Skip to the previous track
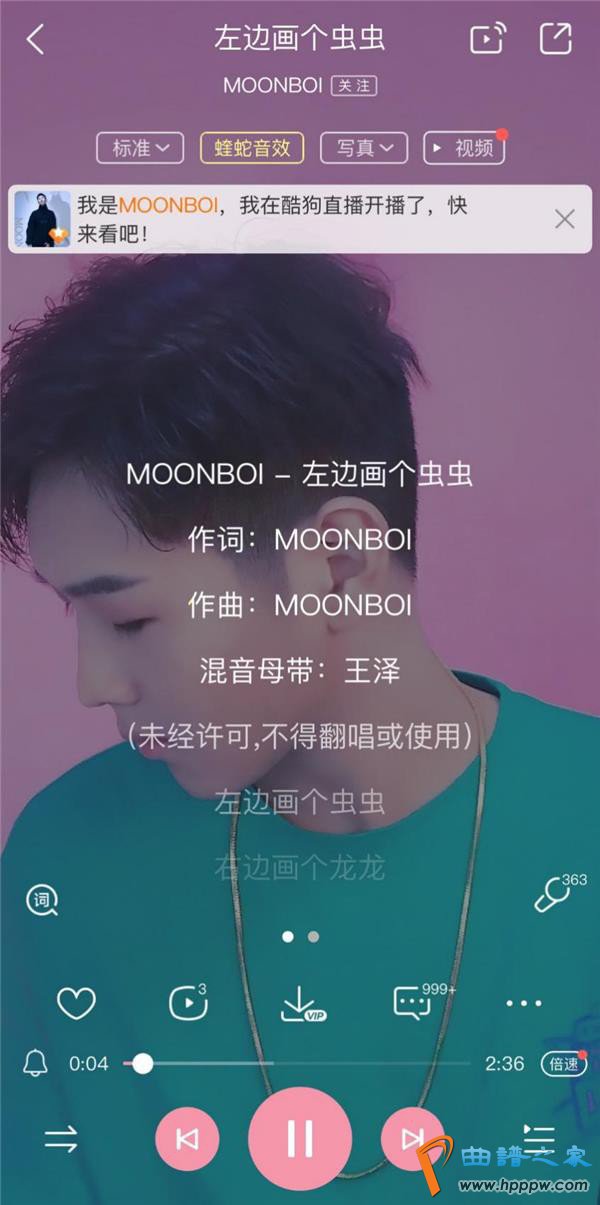Image resolution: width=600 pixels, height=1205 pixels. tap(187, 1139)
